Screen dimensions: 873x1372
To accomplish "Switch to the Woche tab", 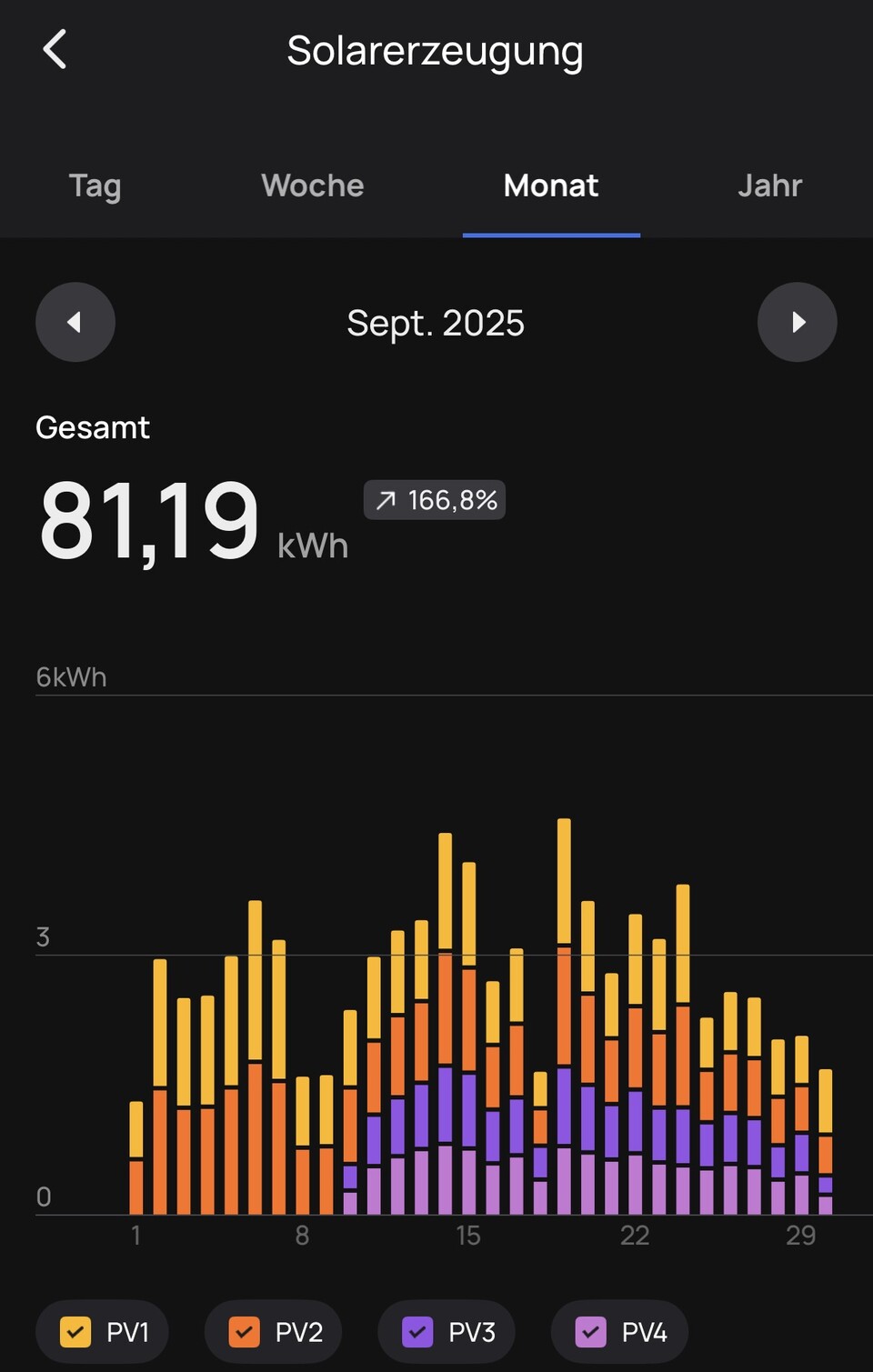I will click(x=312, y=185).
